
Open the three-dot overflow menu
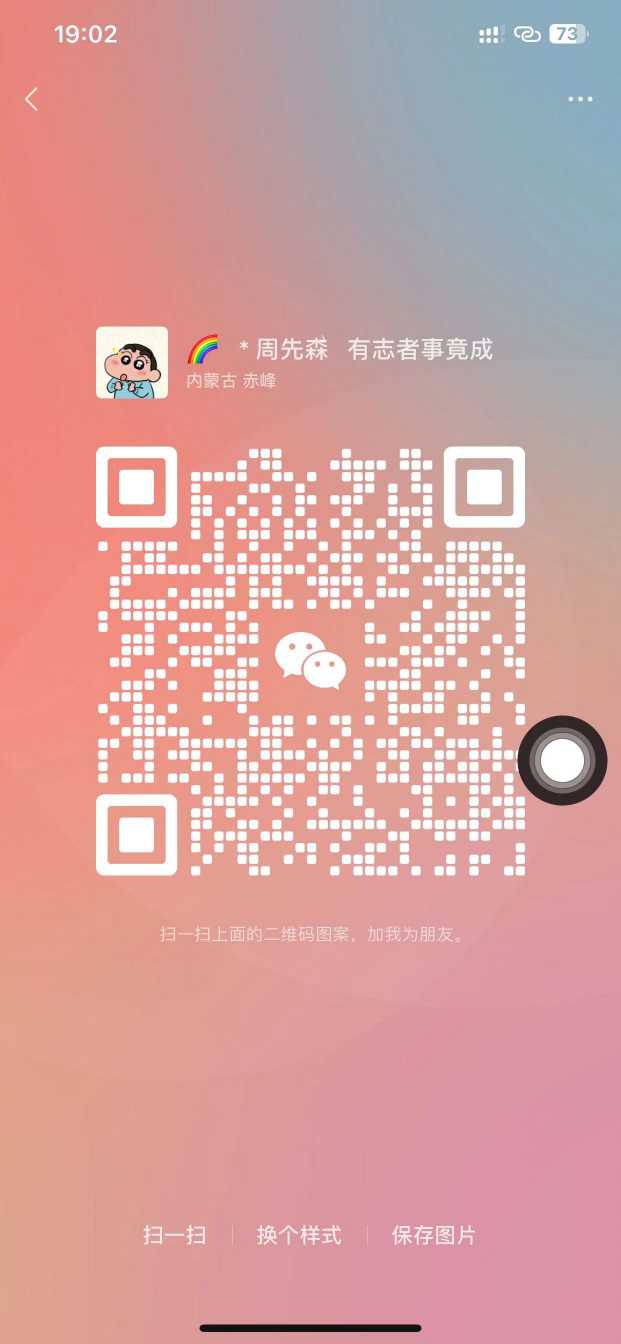pyautogui.click(x=580, y=99)
